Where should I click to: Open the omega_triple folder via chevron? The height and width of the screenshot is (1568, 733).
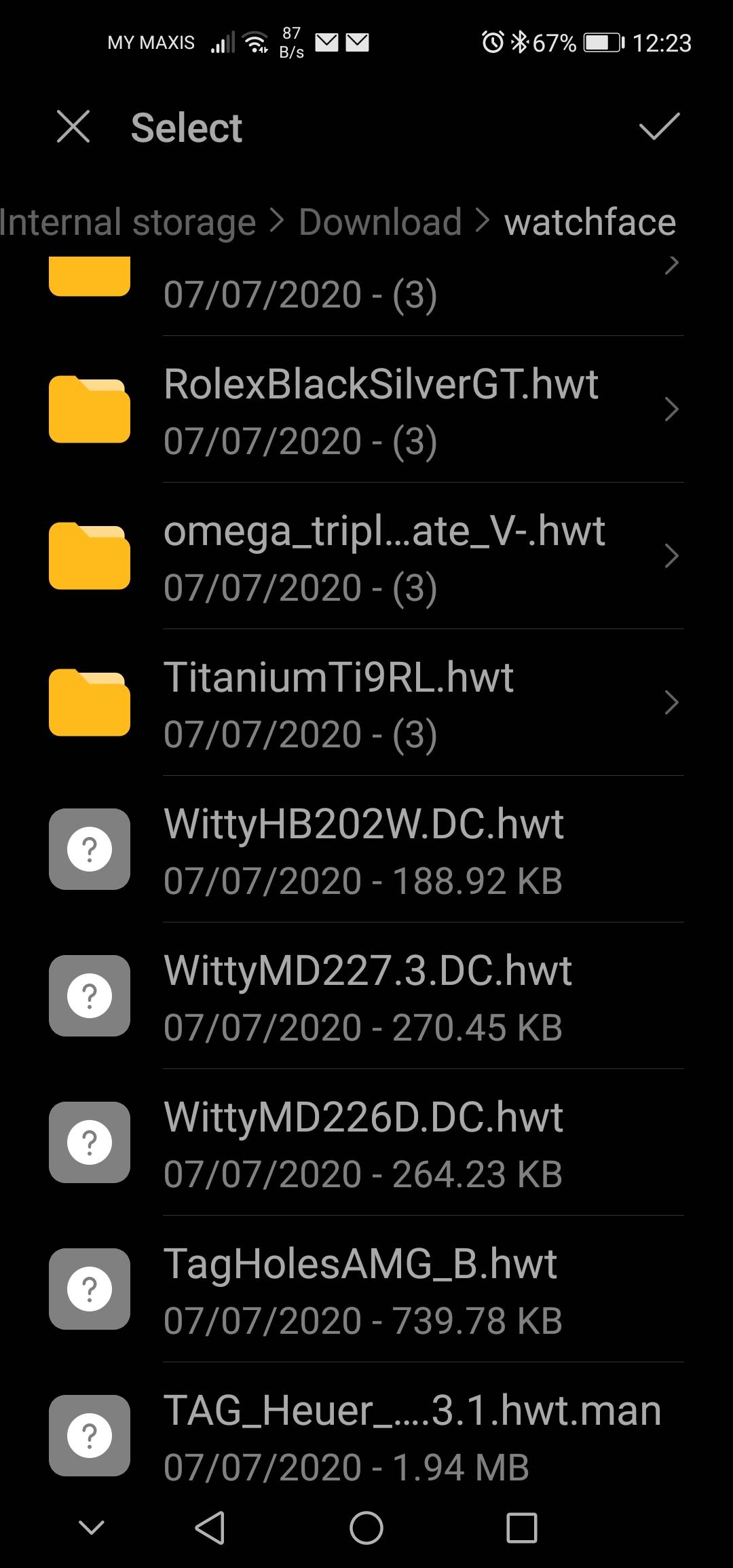tap(671, 557)
